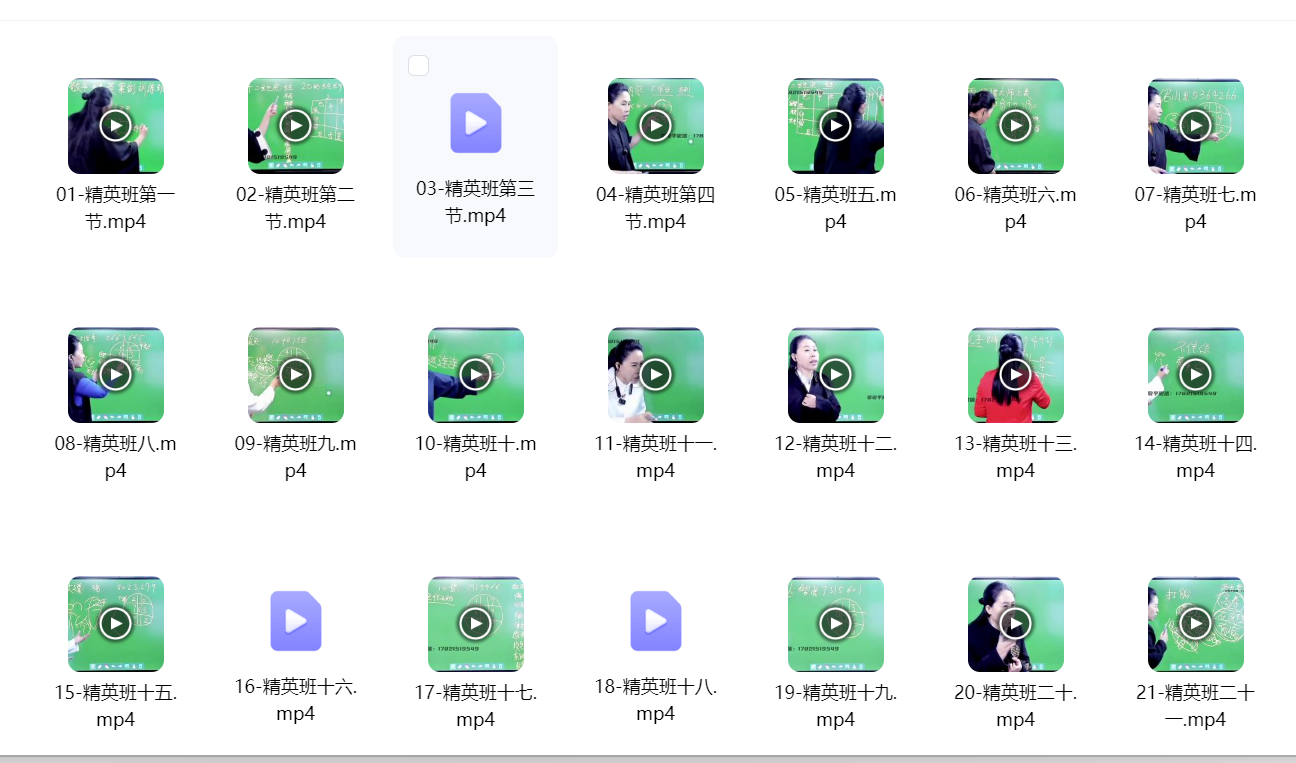The image size is (1296, 763).
Task: Open video 04-精英班第四节.mp4
Action: click(x=656, y=126)
